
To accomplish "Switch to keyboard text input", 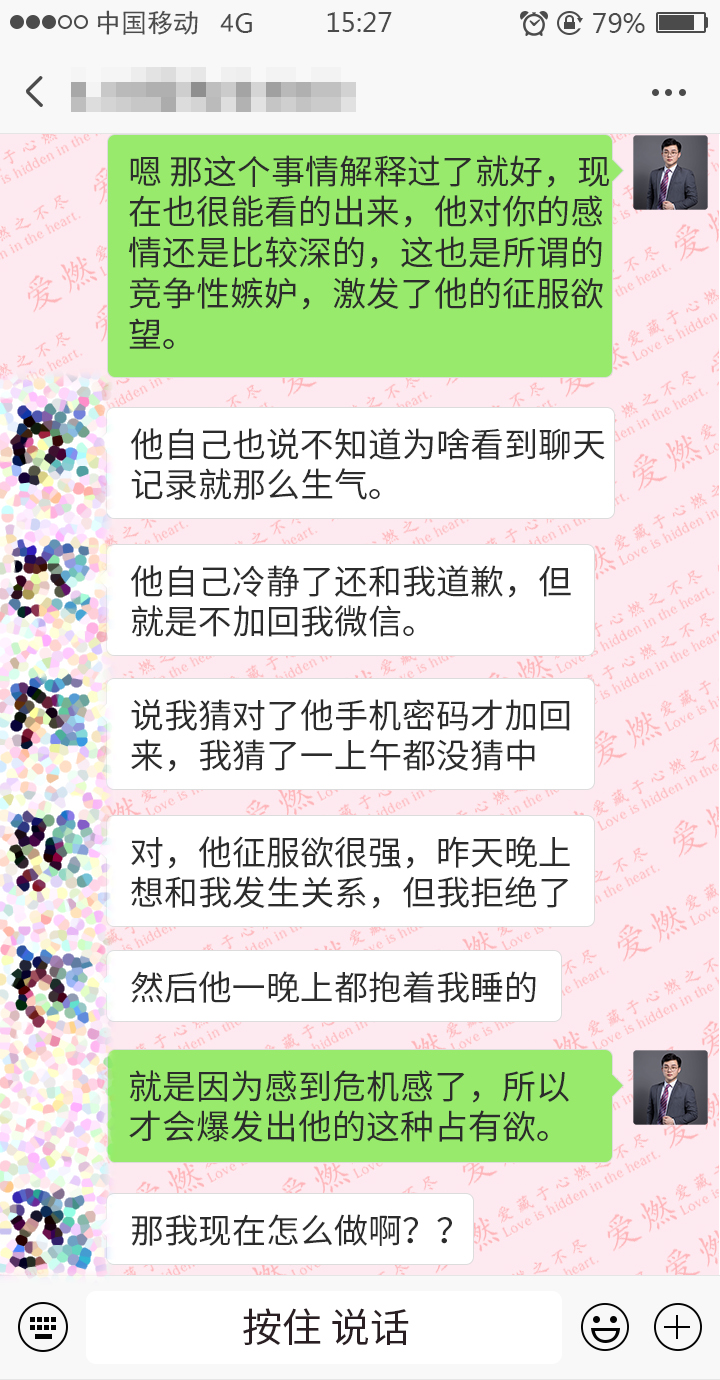I will click(43, 1327).
